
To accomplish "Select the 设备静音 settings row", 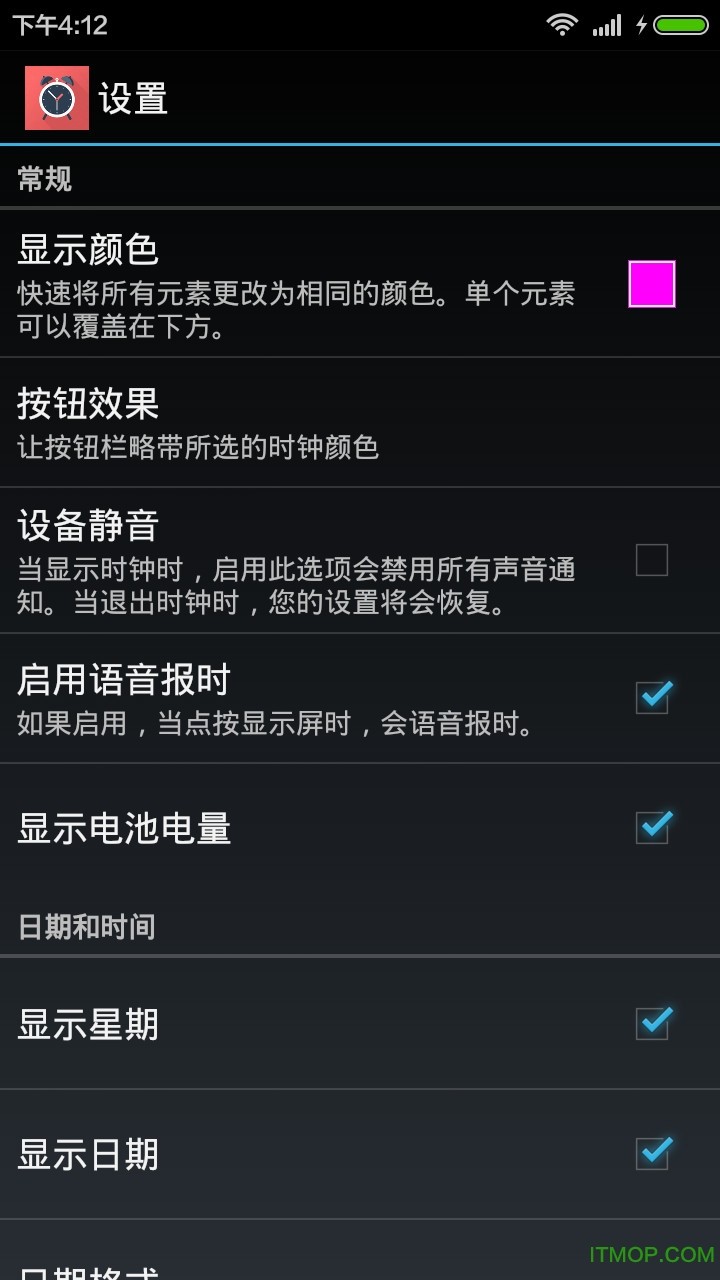I will pos(300,560).
